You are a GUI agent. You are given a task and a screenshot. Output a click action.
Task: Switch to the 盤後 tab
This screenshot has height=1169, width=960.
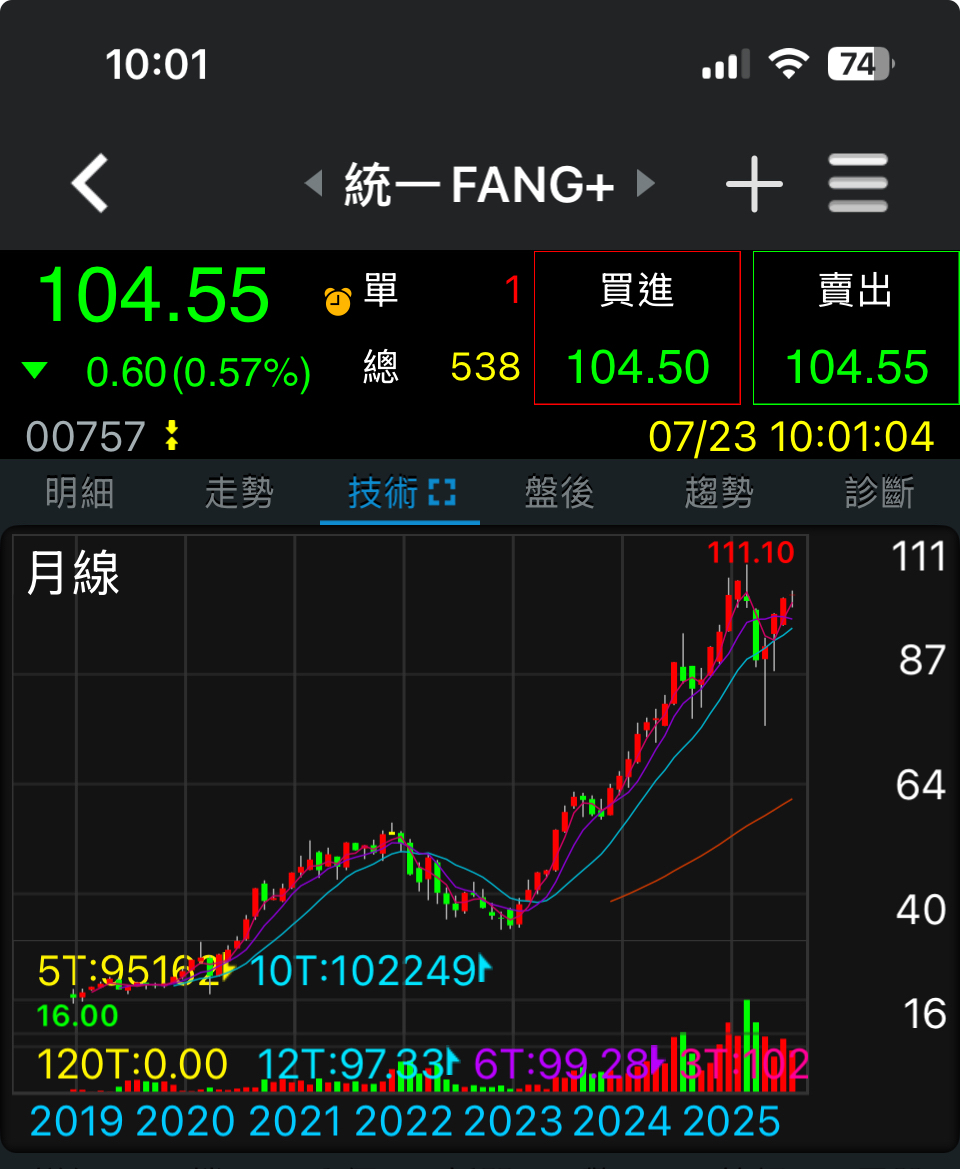tap(559, 493)
